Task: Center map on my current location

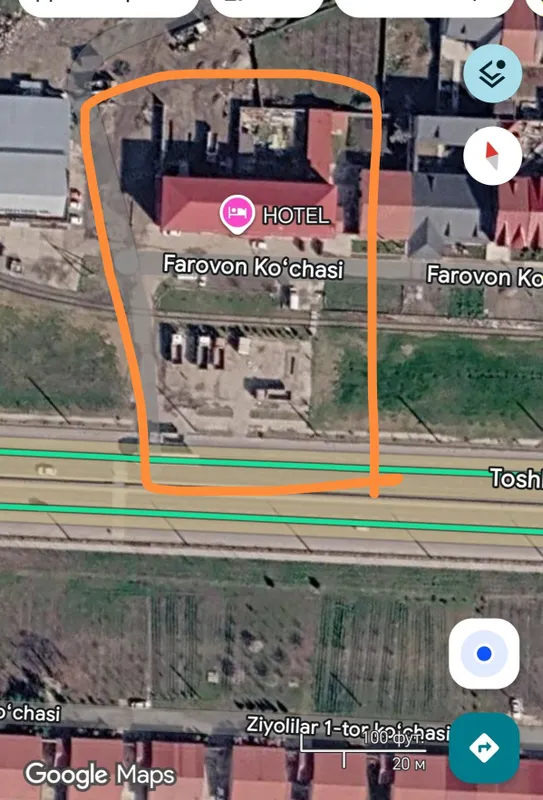Action: [x=484, y=654]
